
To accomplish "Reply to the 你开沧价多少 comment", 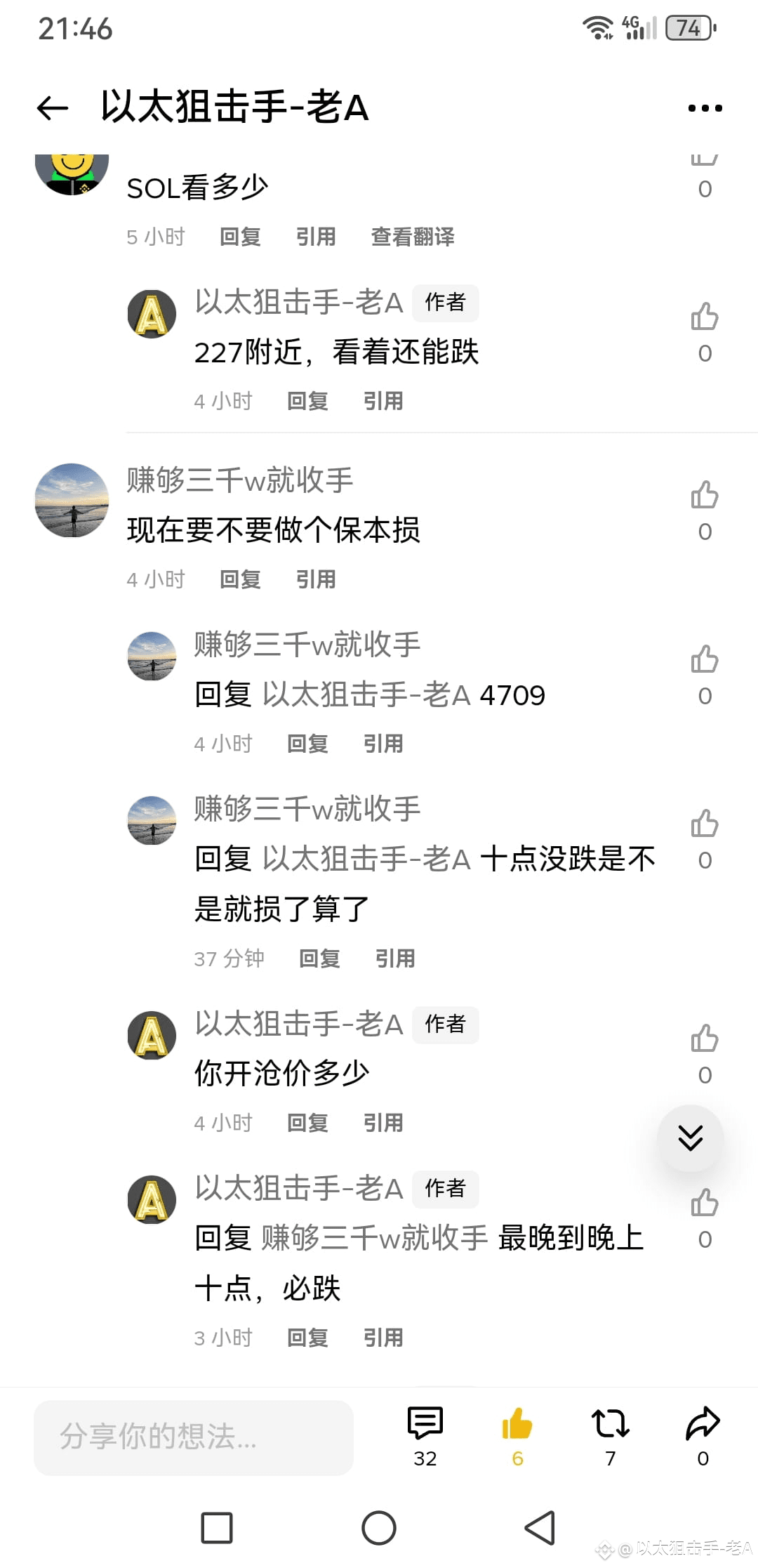I will click(x=307, y=1123).
